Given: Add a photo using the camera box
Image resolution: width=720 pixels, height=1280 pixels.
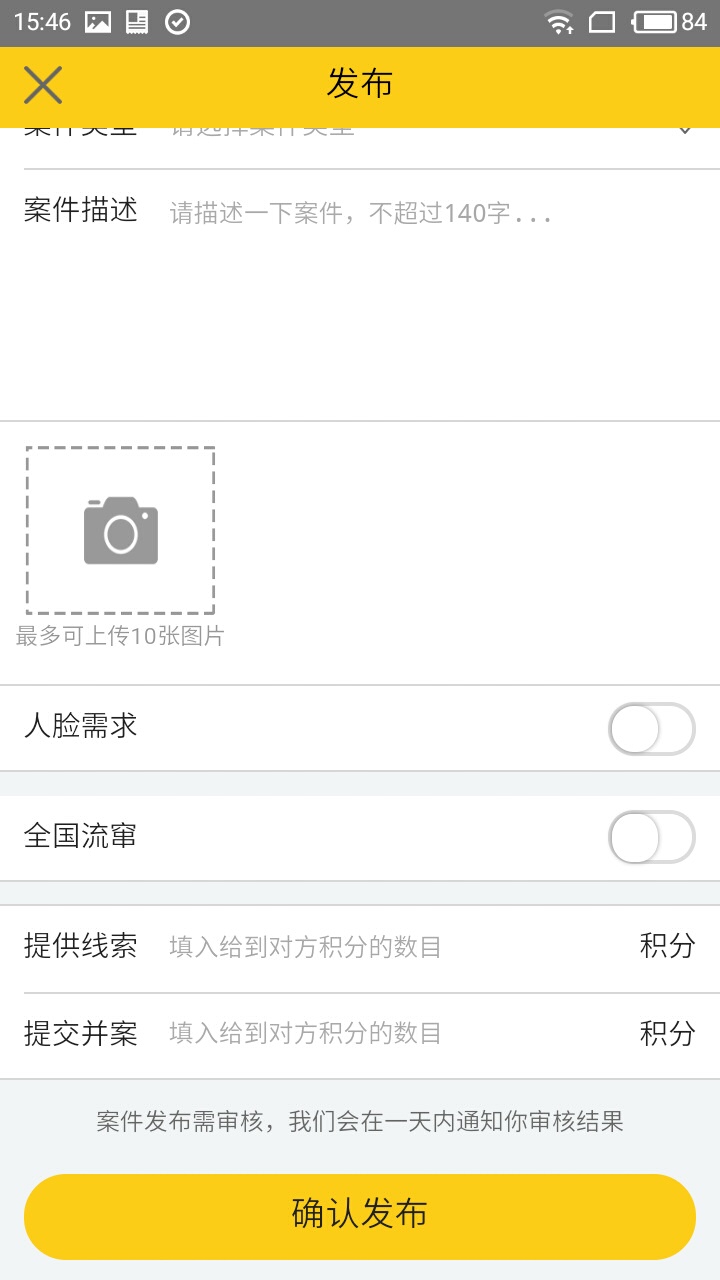Looking at the screenshot, I should click(120, 530).
